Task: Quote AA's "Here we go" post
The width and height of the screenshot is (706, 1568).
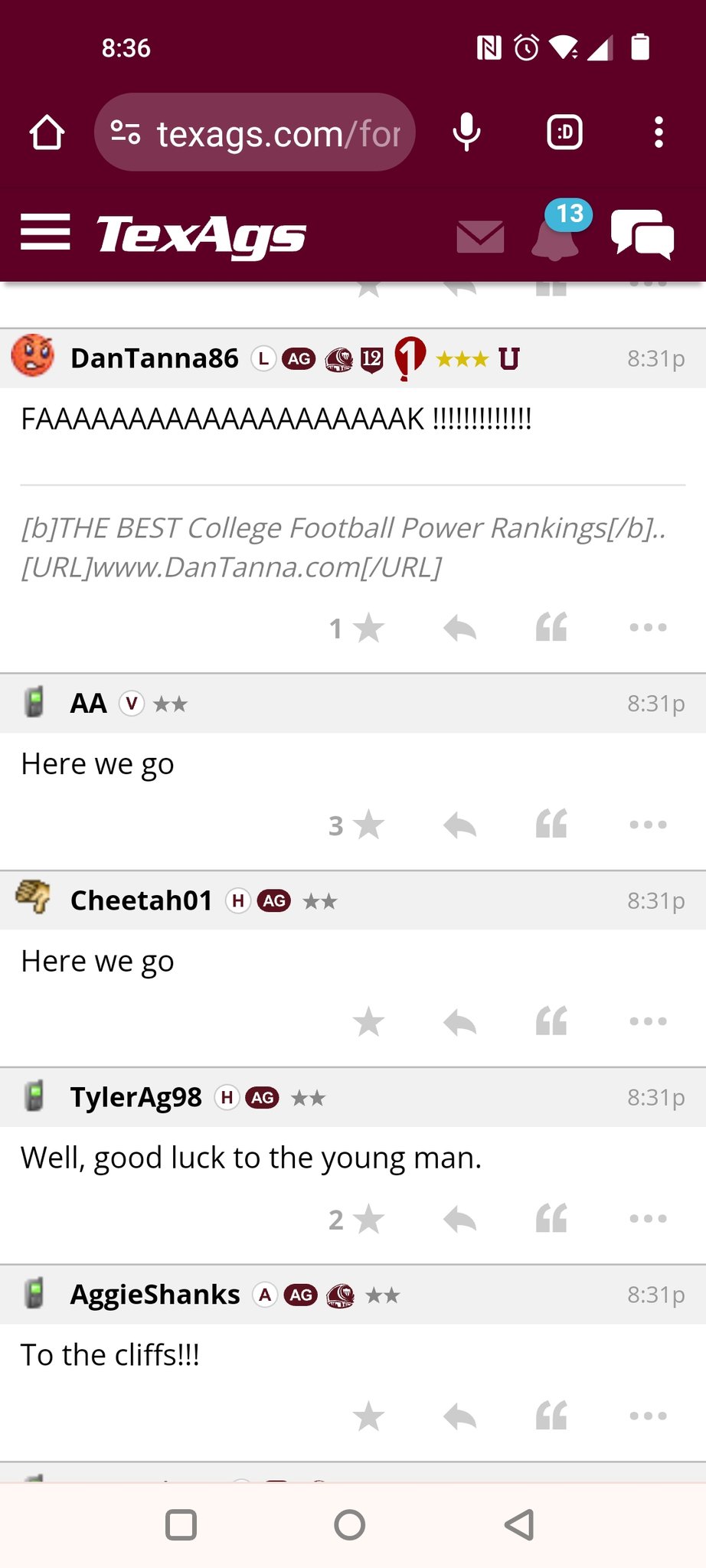Action: pos(551,825)
